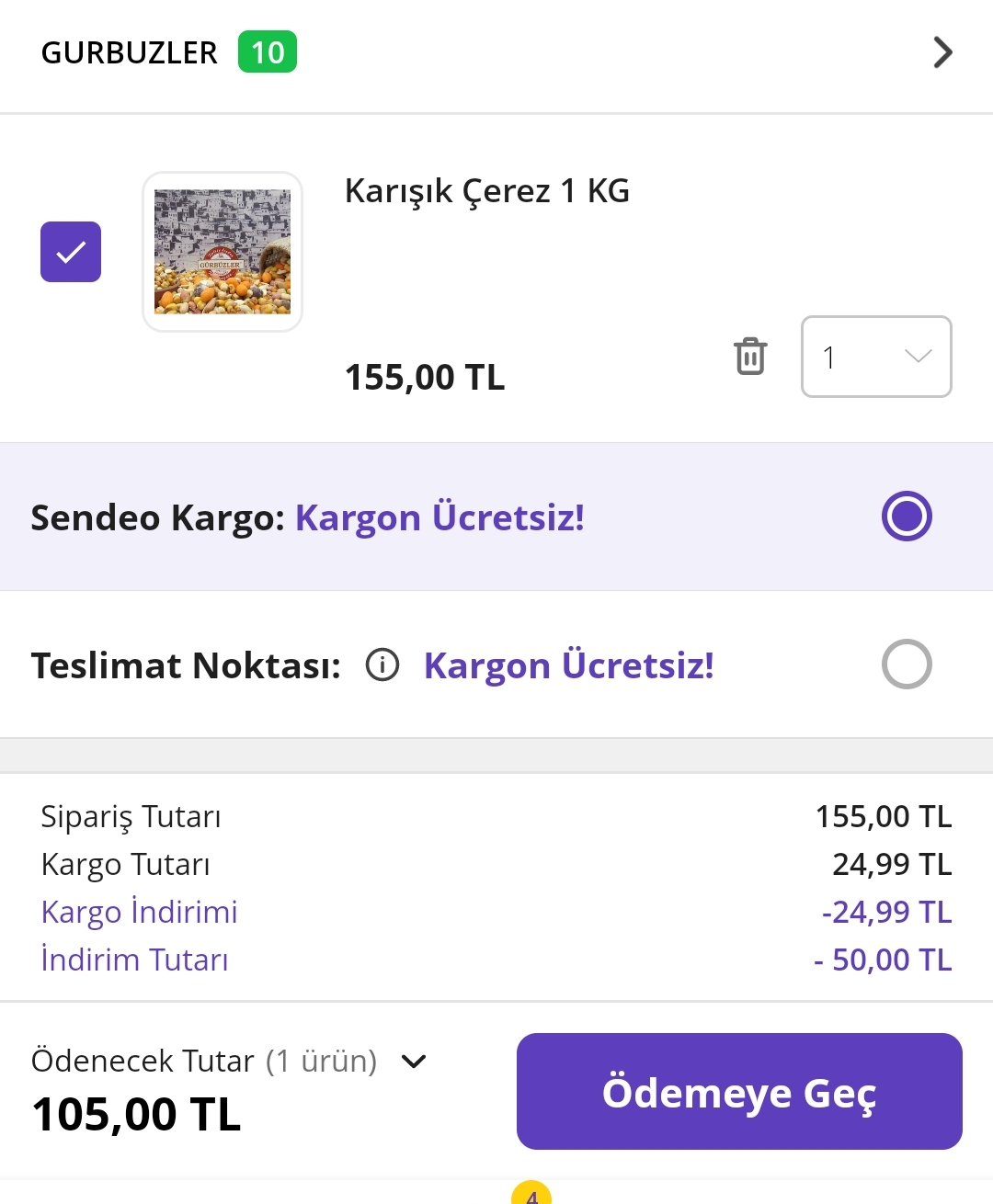Proceed with Ödemeye Geç button

click(x=739, y=1091)
